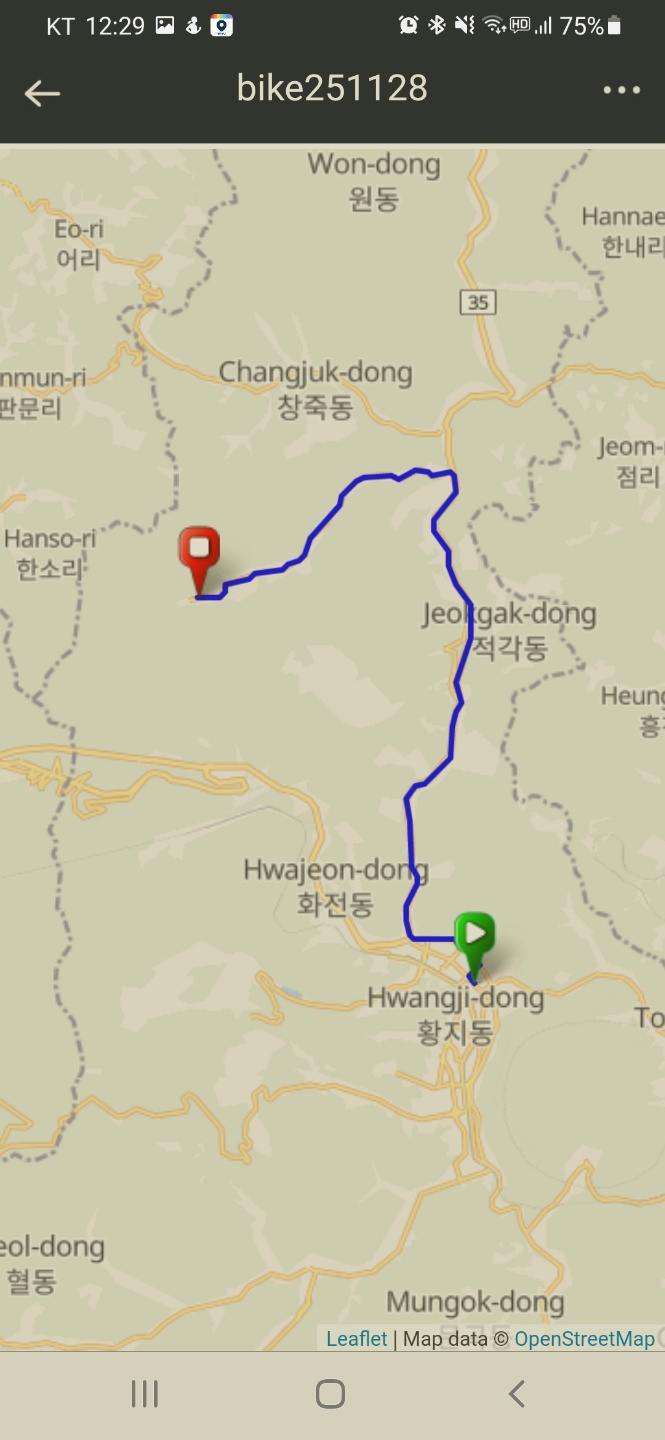Tap the red end-point marker
The width and height of the screenshot is (665, 1440).
click(x=199, y=555)
